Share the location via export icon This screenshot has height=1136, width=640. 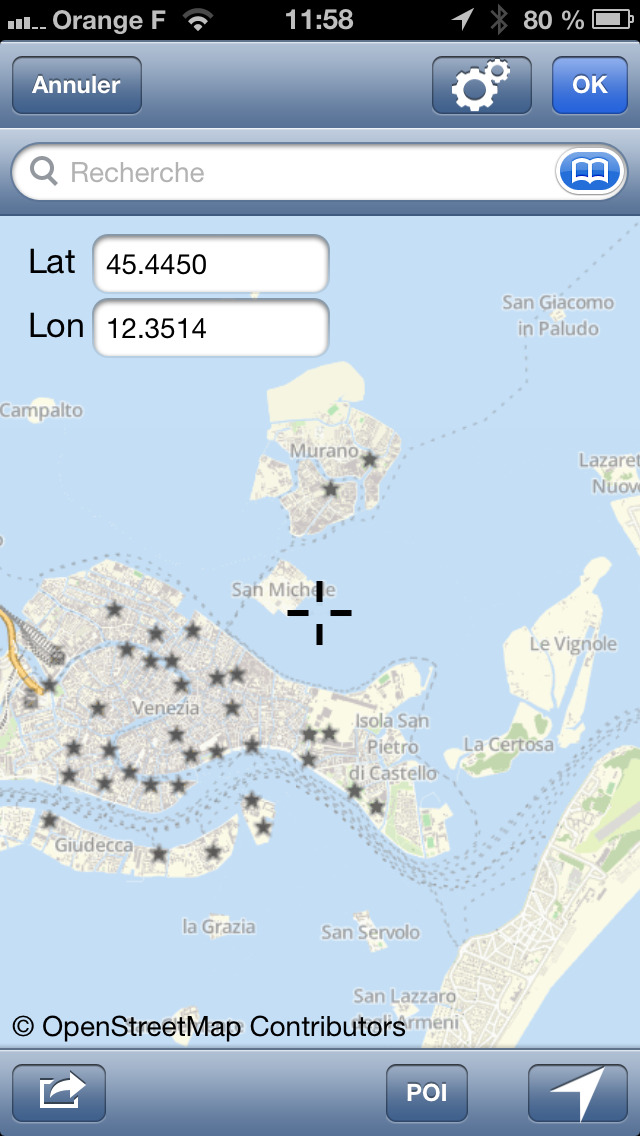click(x=59, y=1093)
